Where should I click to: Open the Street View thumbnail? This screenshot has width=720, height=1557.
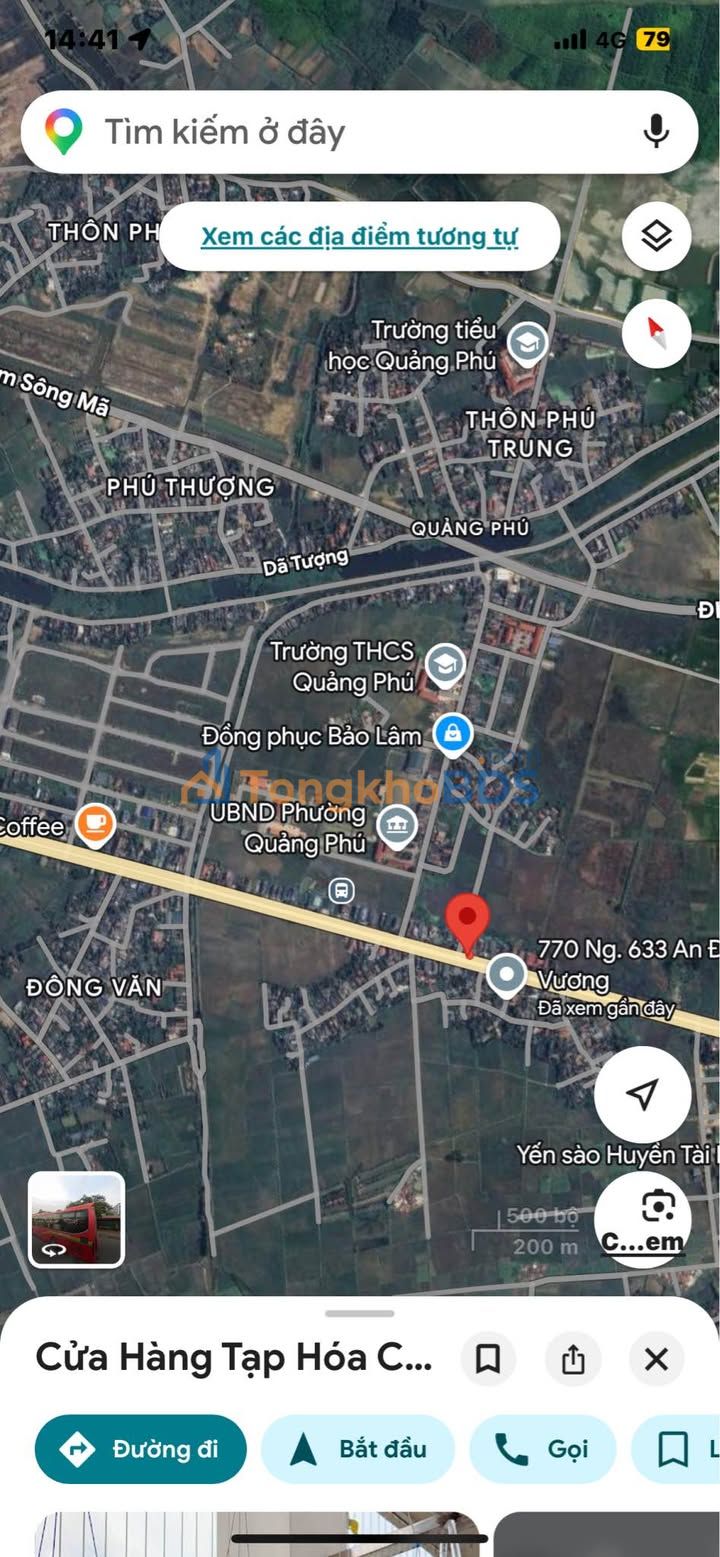(77, 1220)
